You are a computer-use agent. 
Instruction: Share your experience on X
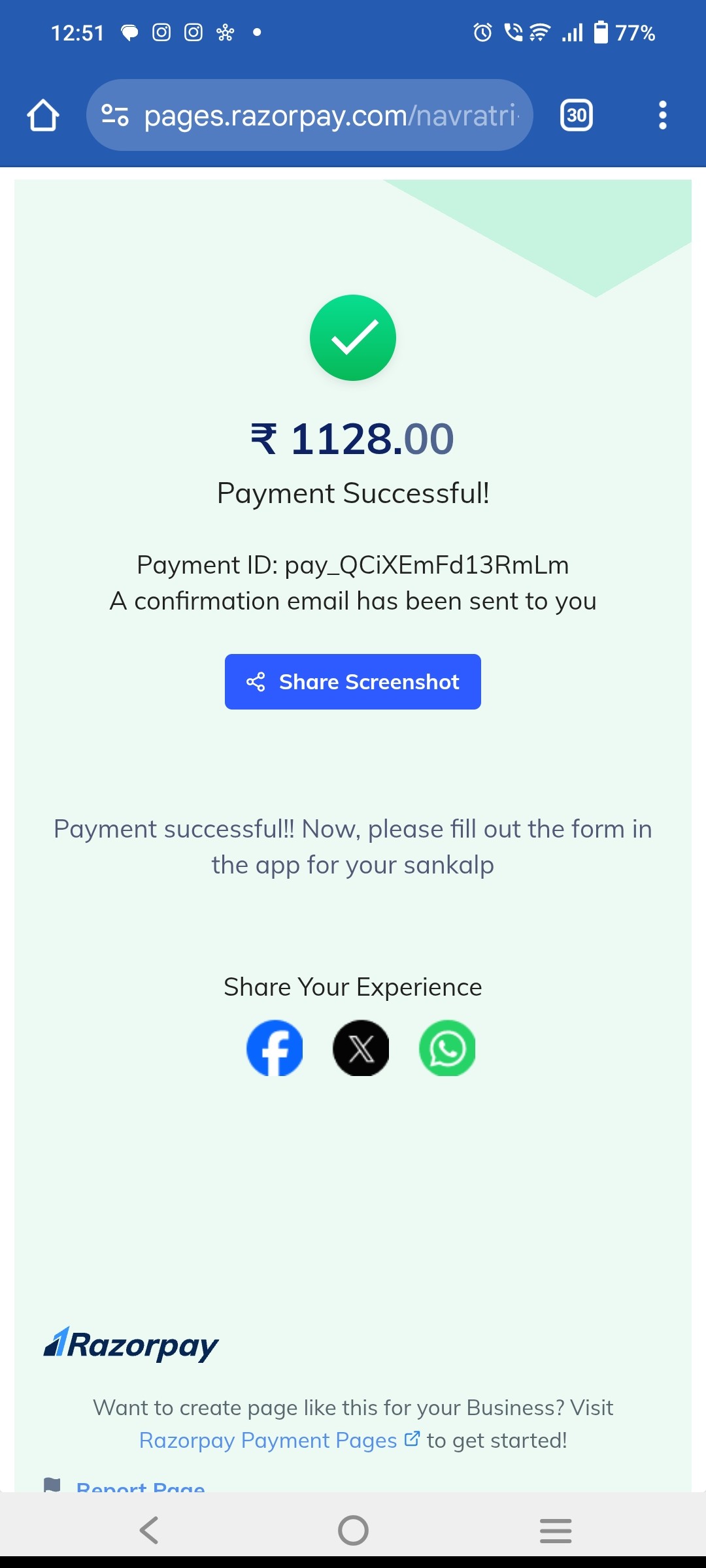click(x=361, y=1048)
